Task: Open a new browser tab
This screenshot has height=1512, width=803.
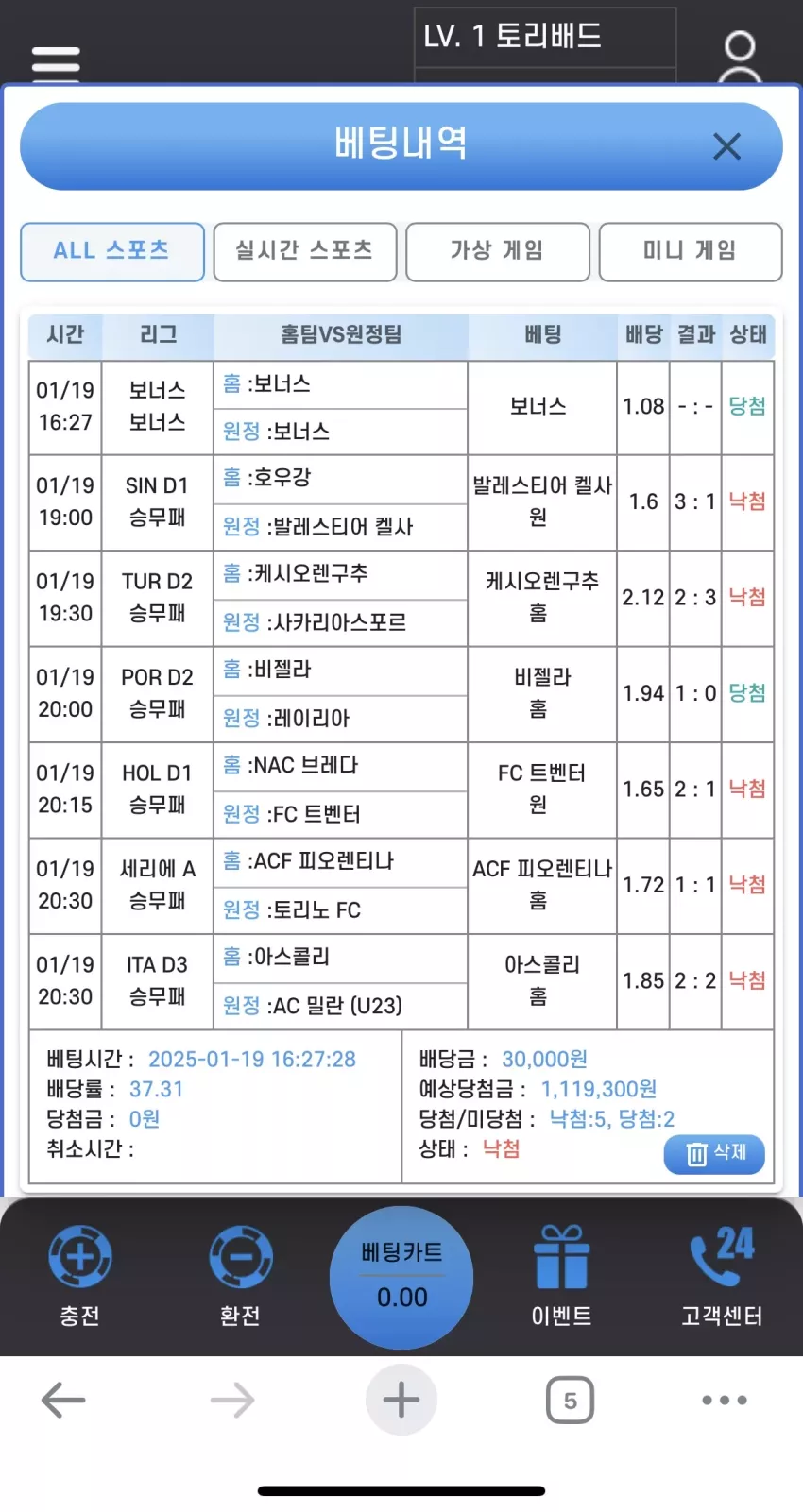Action: (x=401, y=1400)
